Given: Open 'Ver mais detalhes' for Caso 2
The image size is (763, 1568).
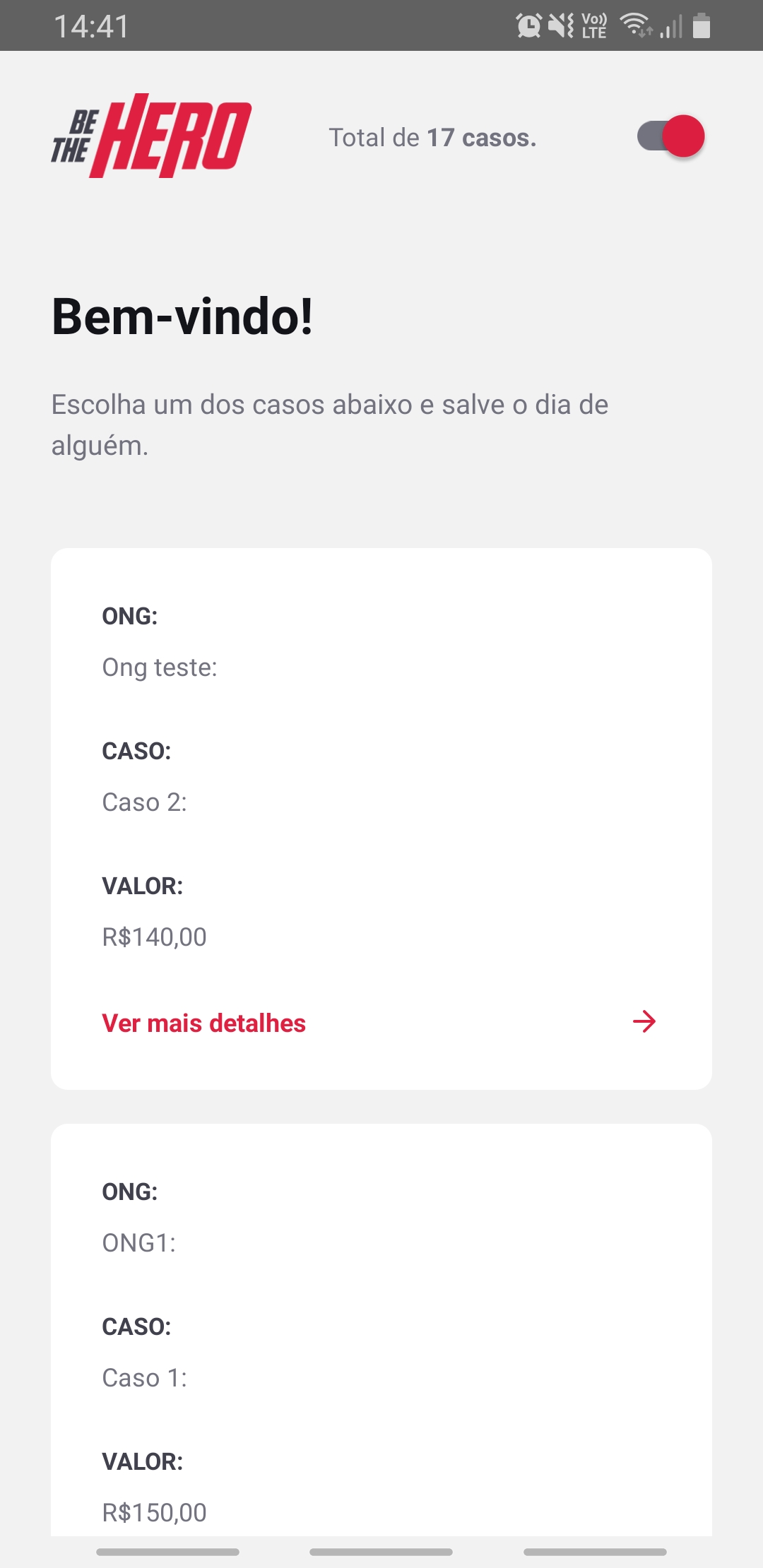Looking at the screenshot, I should tap(204, 1023).
